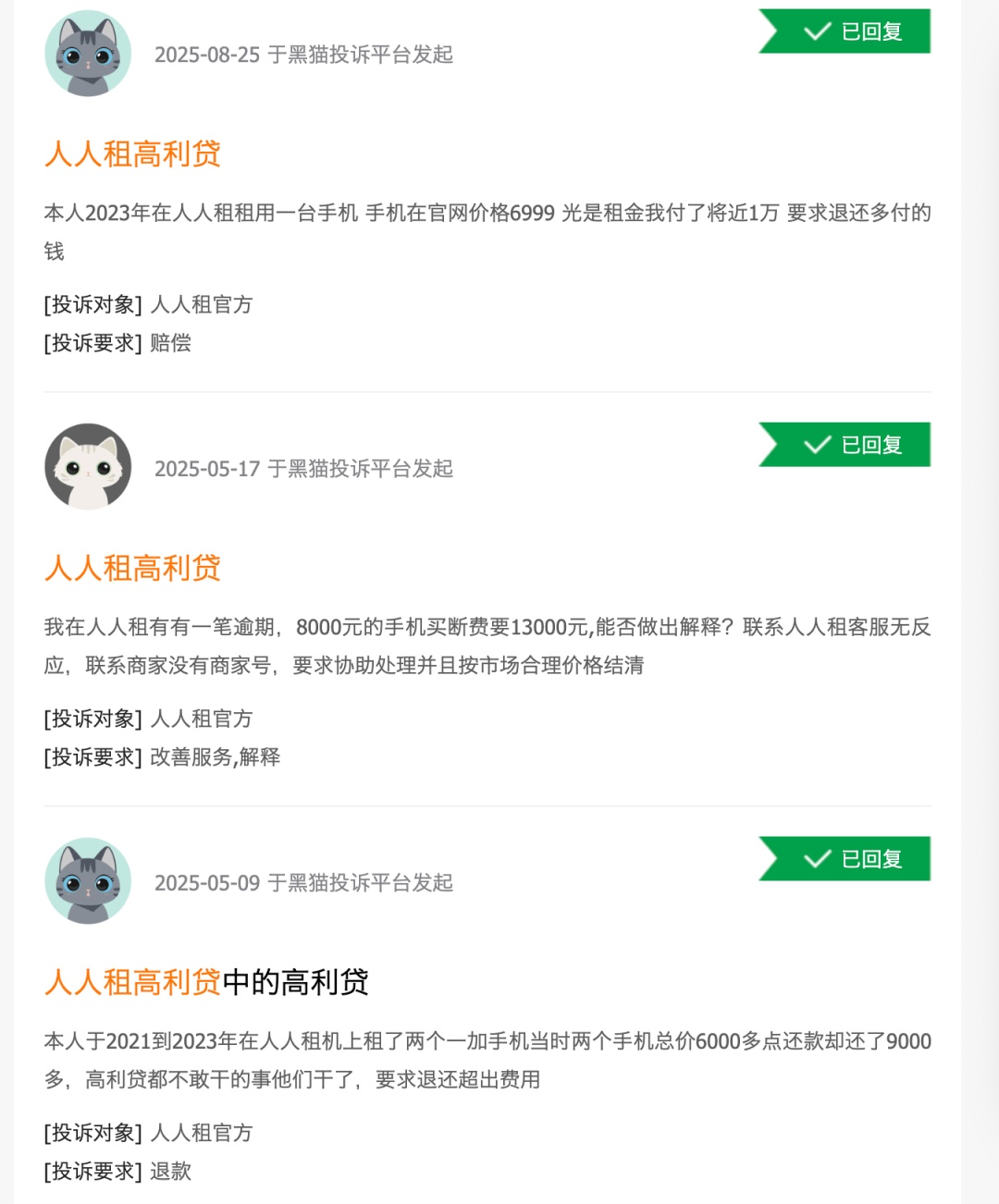Open the 2025-08-25 complaint 人人租高利贷

(x=132, y=154)
